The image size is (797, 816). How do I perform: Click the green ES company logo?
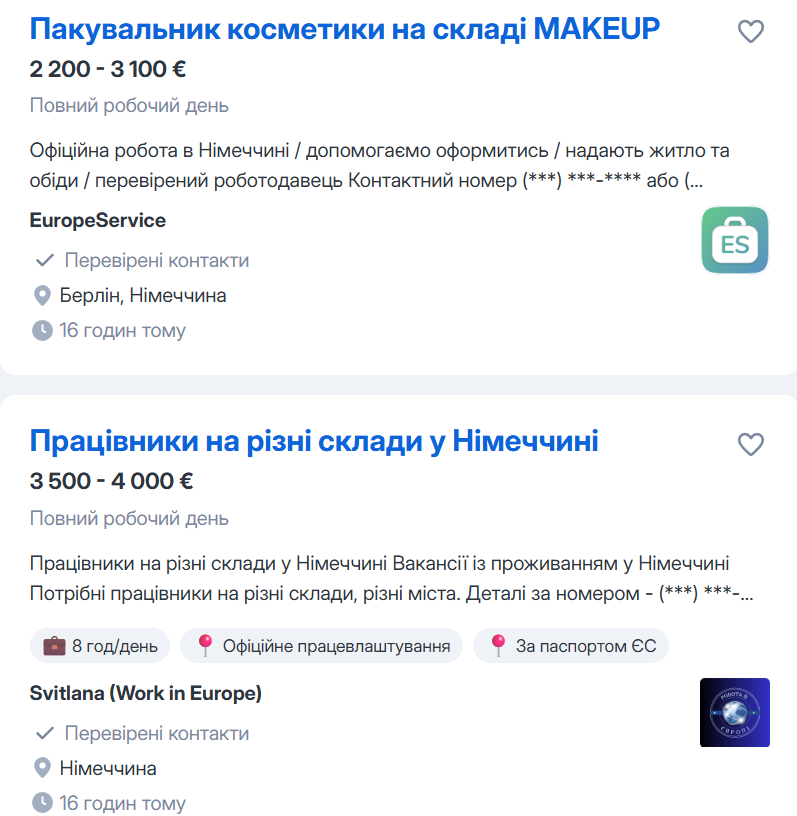[x=735, y=240]
